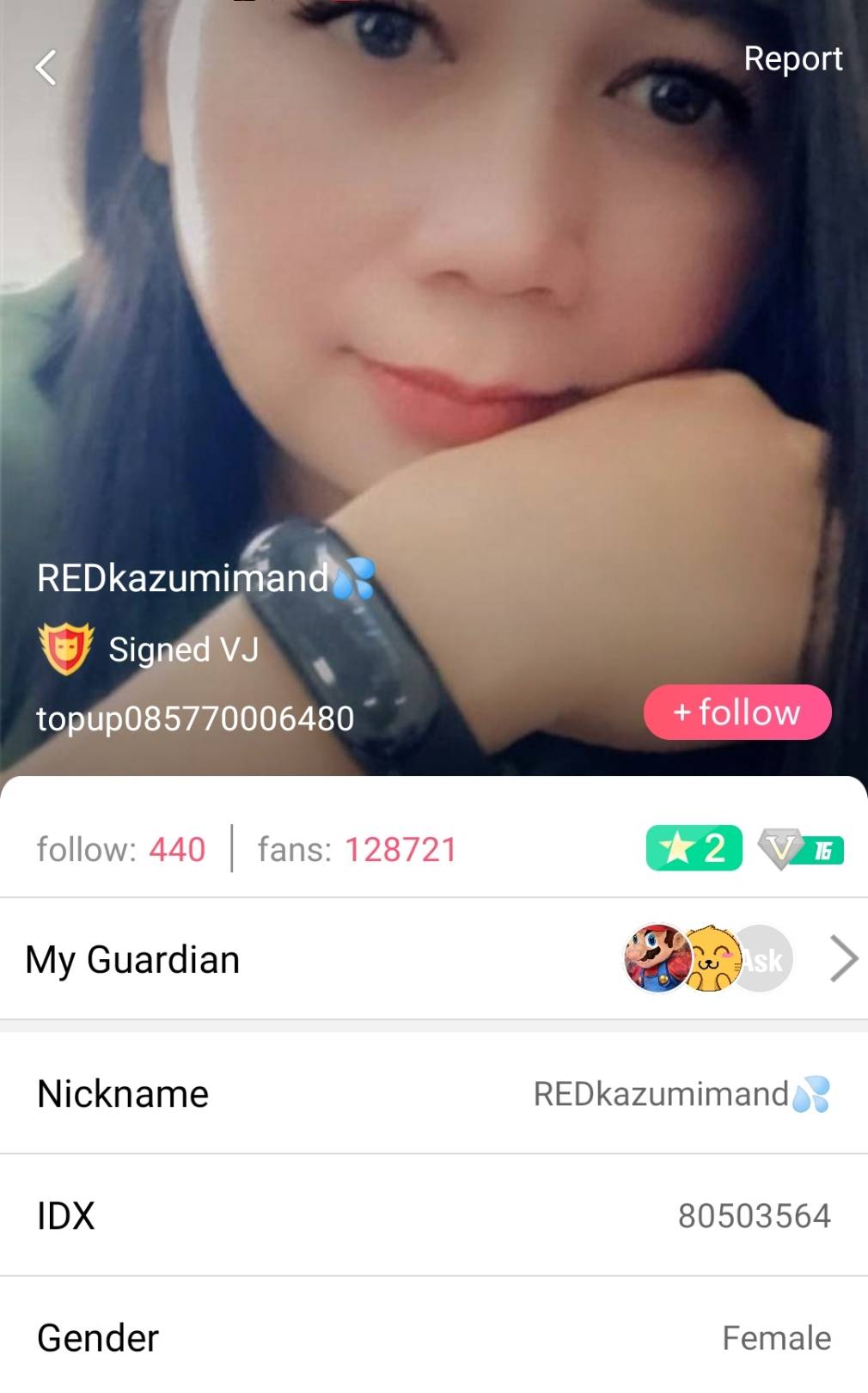Follow REDkazumimand
Viewport: 868px width, 1393px height.
click(x=737, y=712)
